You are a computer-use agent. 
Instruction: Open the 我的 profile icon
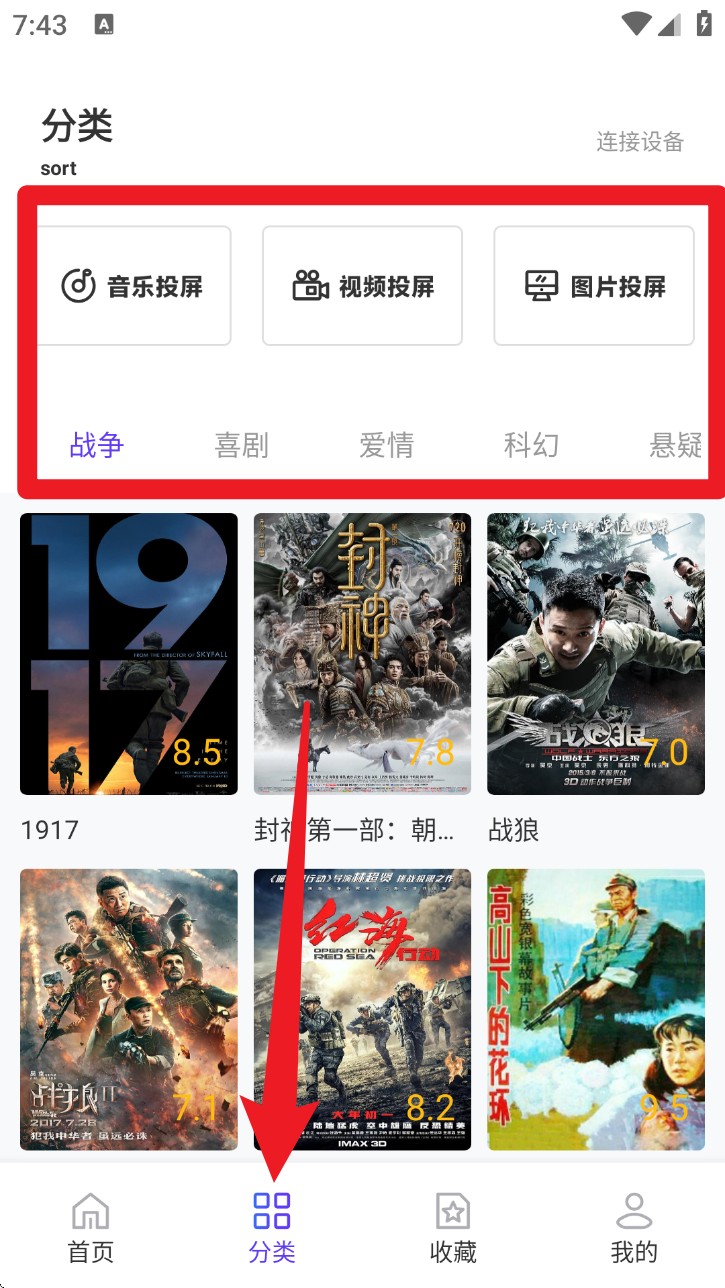pos(634,1210)
